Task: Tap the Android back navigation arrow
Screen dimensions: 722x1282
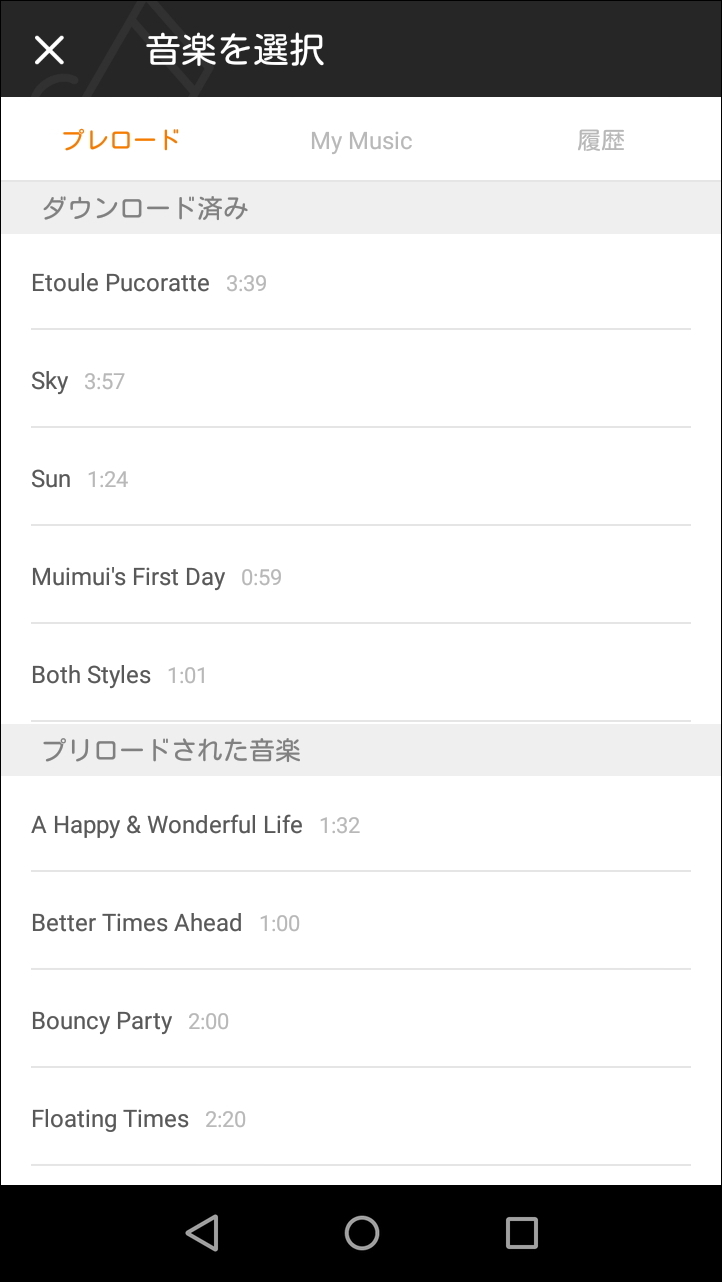Action: 202,1231
